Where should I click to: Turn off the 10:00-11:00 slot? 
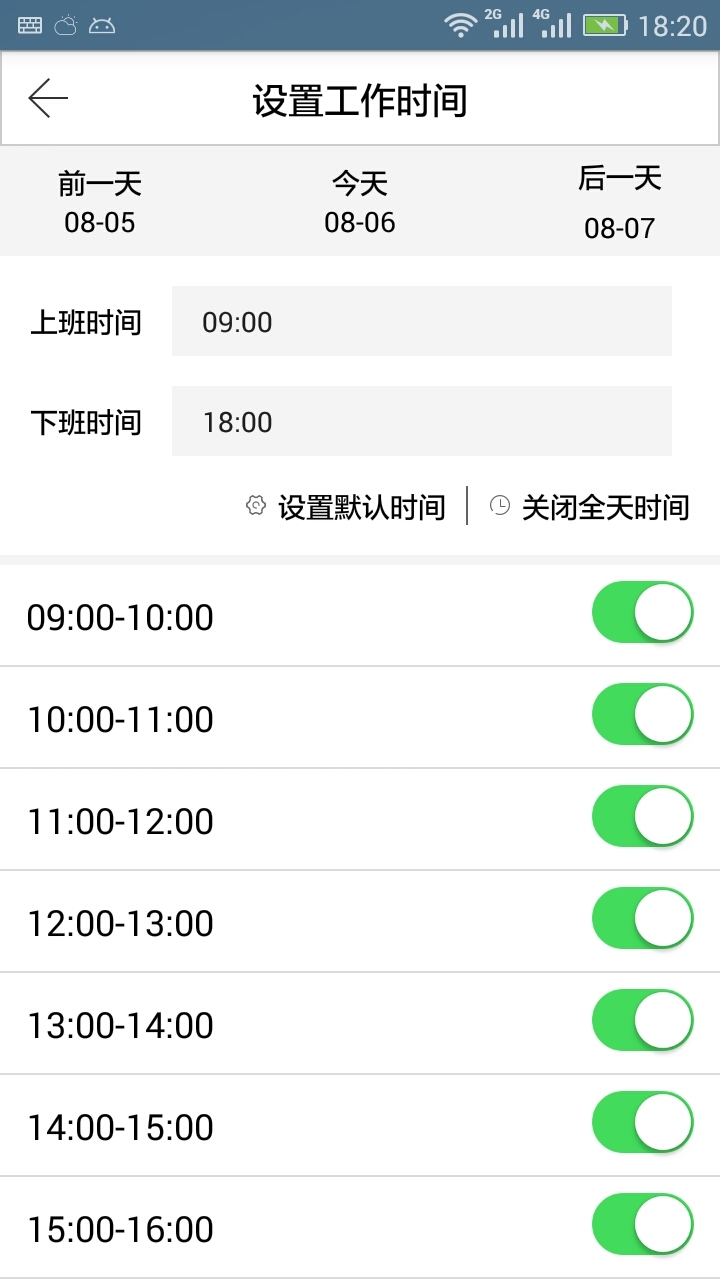pyautogui.click(x=642, y=714)
